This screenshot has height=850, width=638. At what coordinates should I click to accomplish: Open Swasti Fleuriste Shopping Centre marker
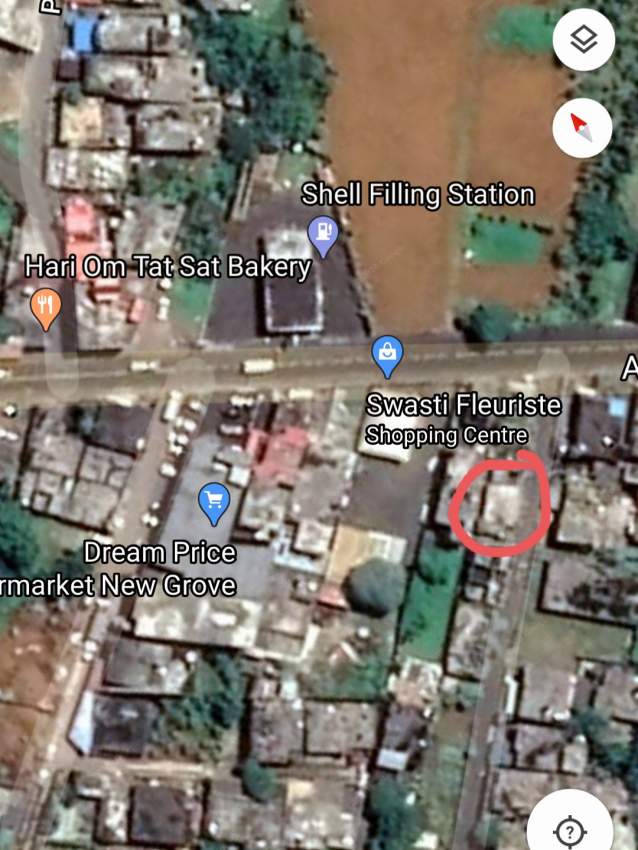(387, 352)
